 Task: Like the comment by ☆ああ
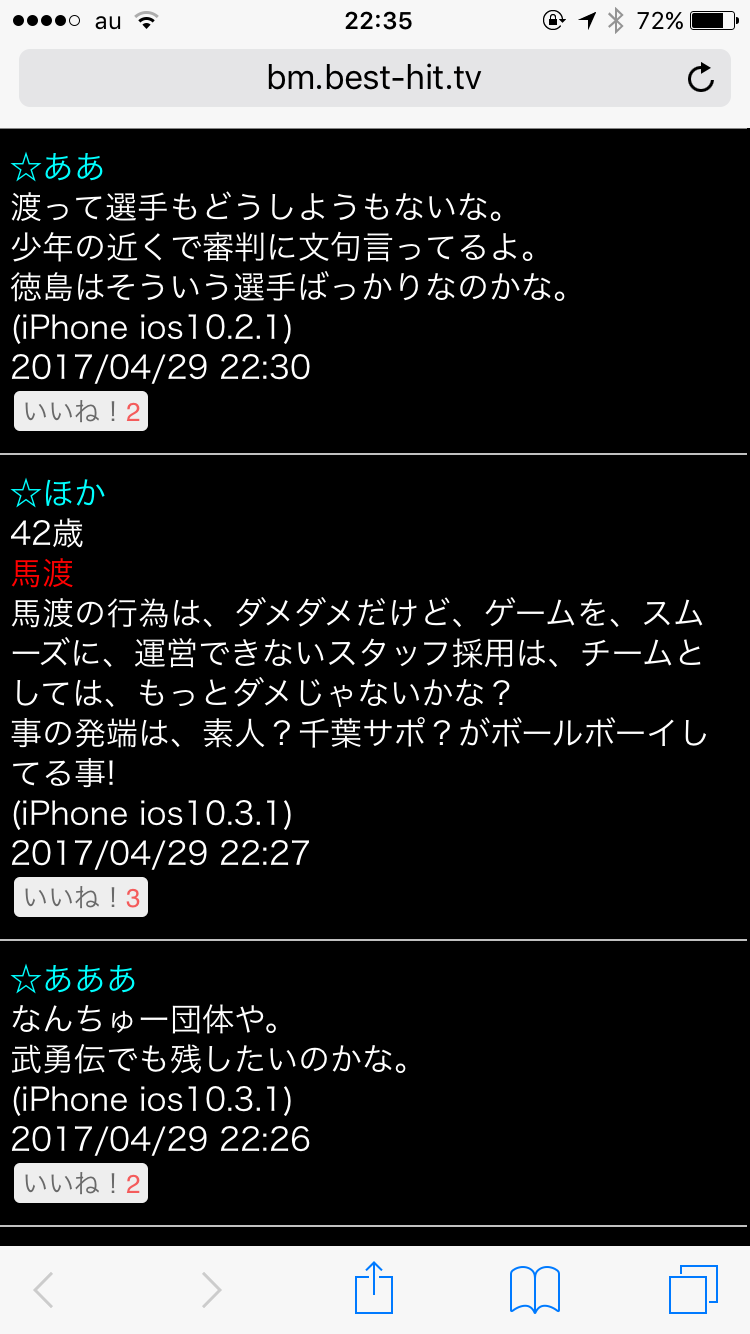click(x=81, y=411)
